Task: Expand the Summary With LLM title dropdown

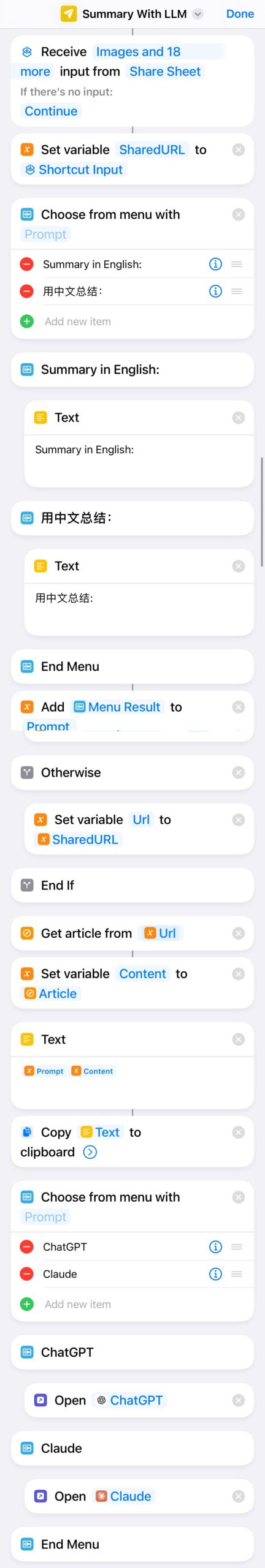Action: pos(198,13)
